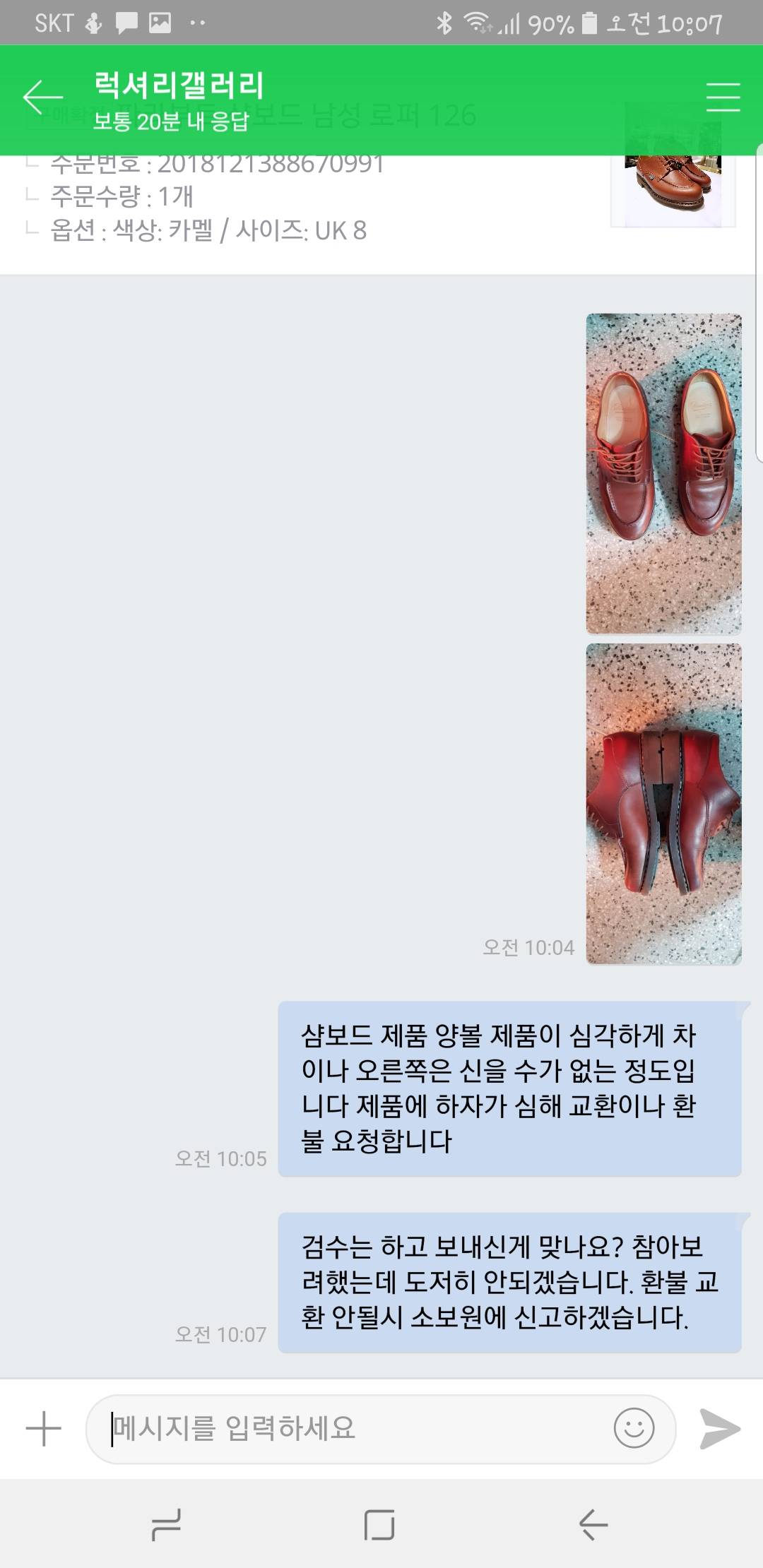Viewport: 763px width, 1568px height.
Task: Open the emoji picker
Action: 634,1429
